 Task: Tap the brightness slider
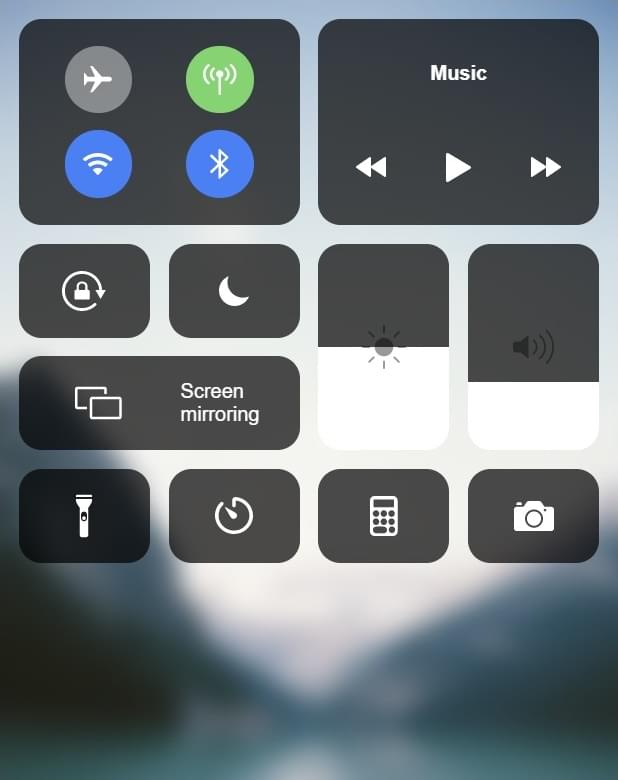click(383, 347)
